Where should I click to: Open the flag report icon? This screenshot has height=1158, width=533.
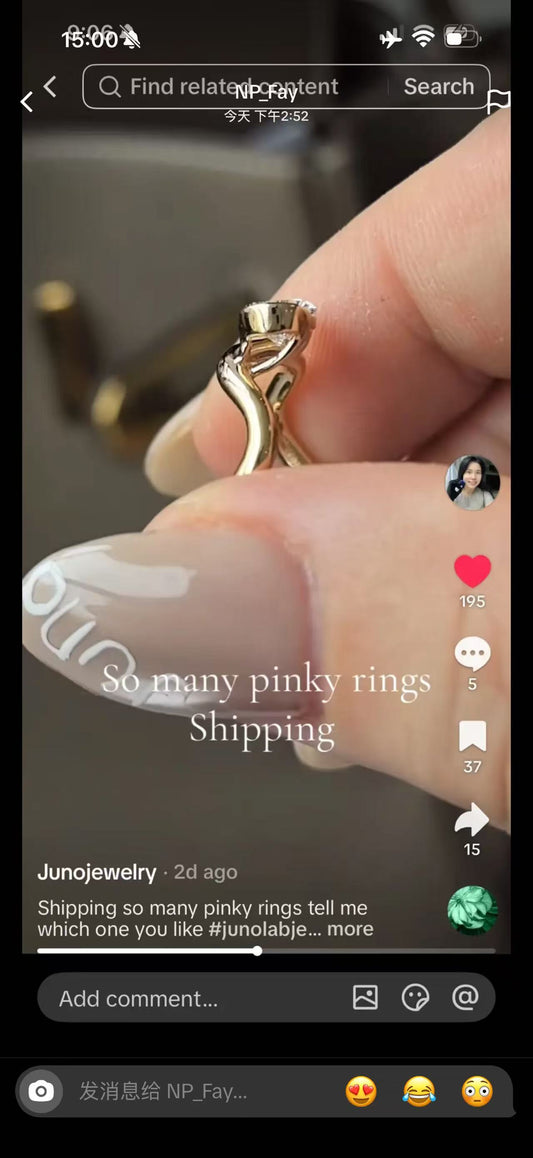pos(499,101)
